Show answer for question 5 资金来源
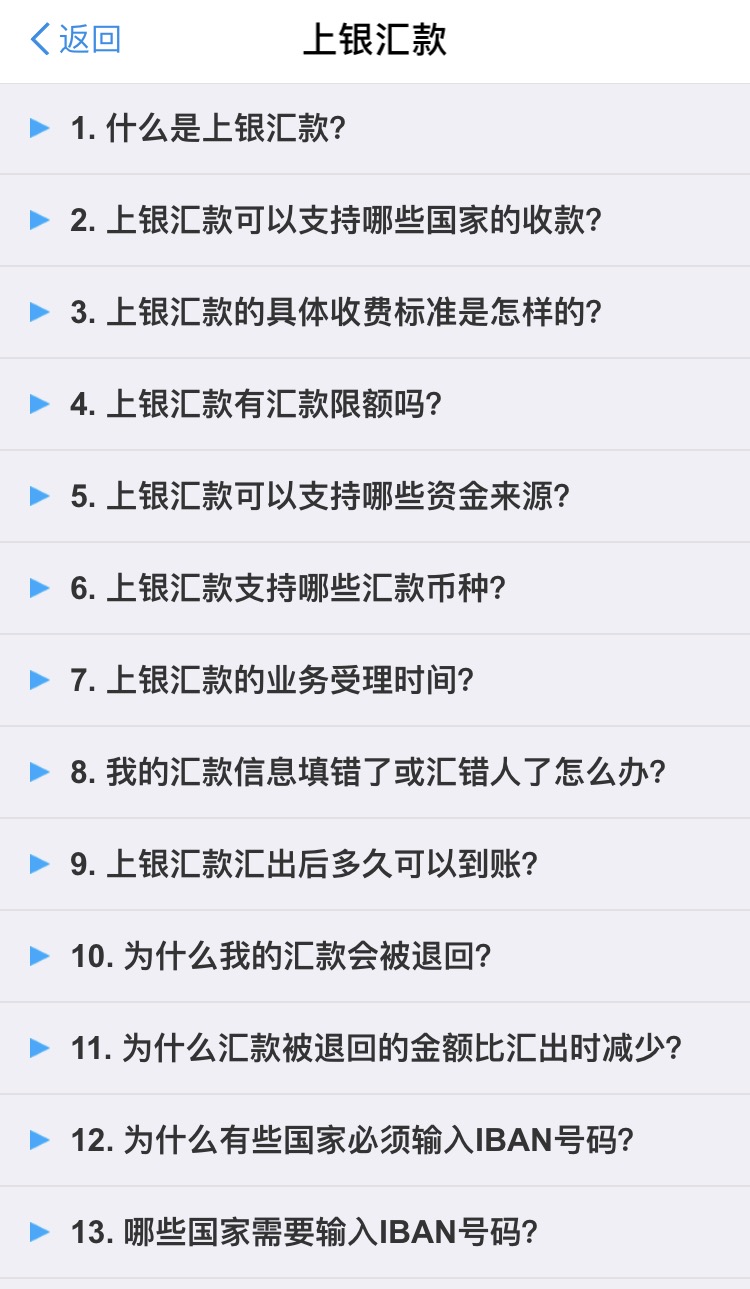The image size is (750, 1289). point(375,496)
